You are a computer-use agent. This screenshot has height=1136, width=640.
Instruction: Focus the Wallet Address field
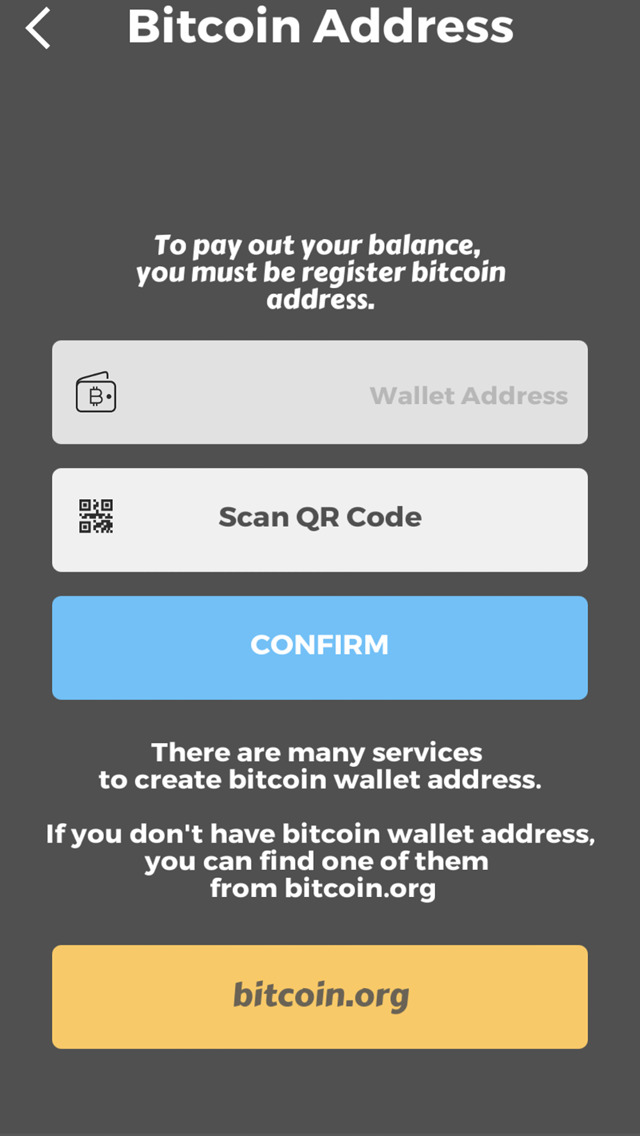coord(320,392)
